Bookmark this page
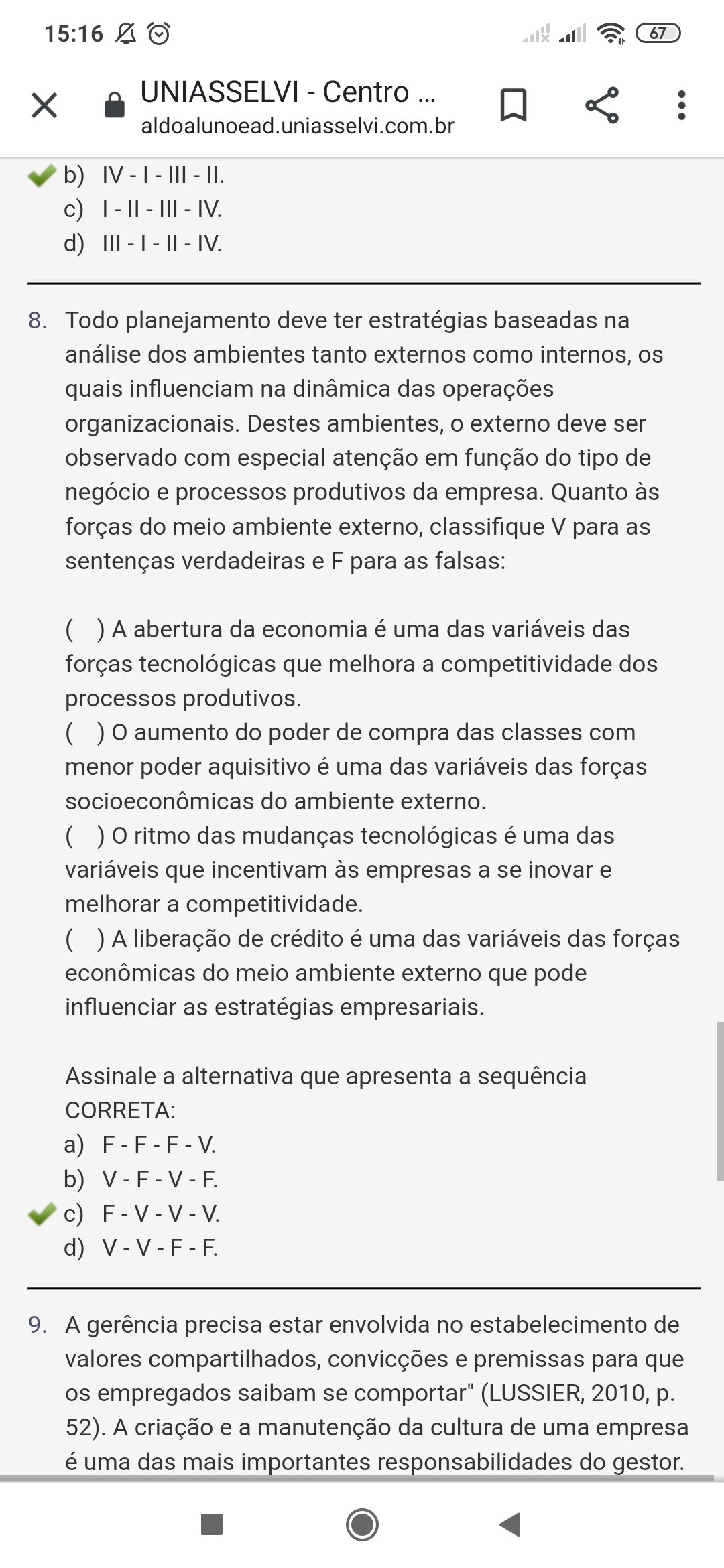This screenshot has height=1568, width=724. point(514,105)
